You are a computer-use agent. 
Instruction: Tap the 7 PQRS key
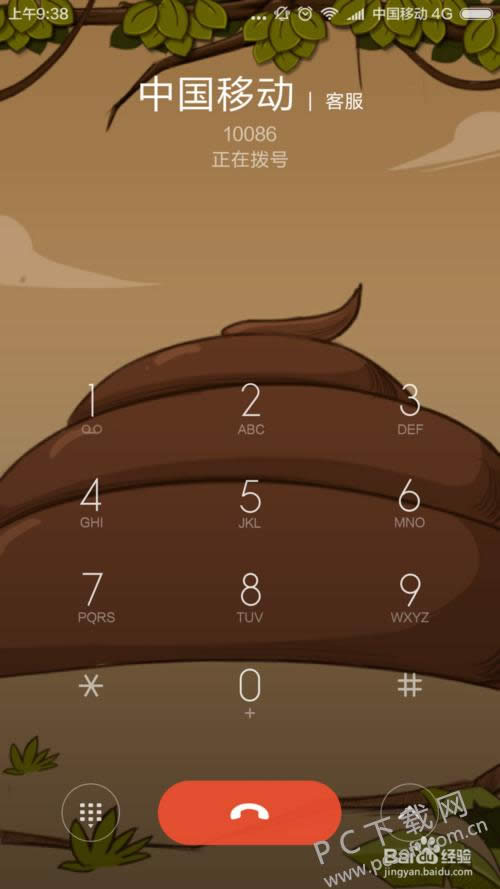click(96, 597)
